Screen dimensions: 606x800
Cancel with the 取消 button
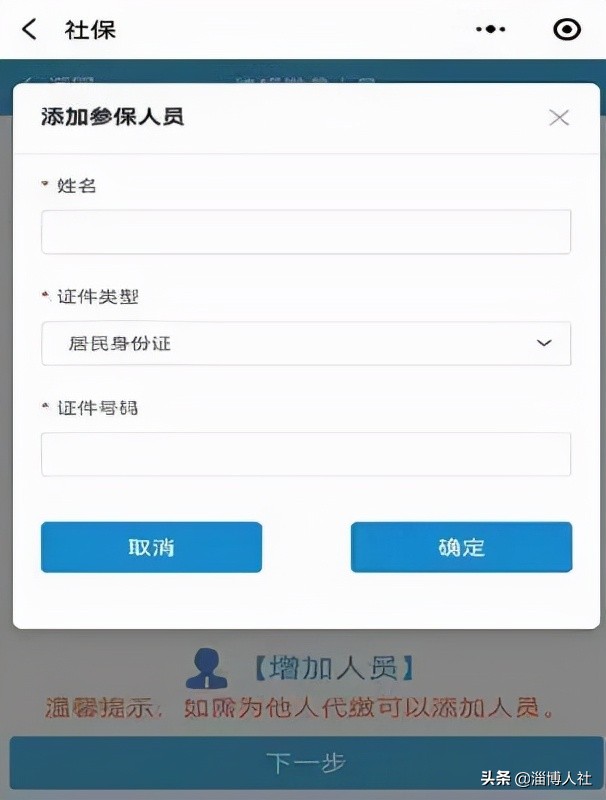click(151, 547)
